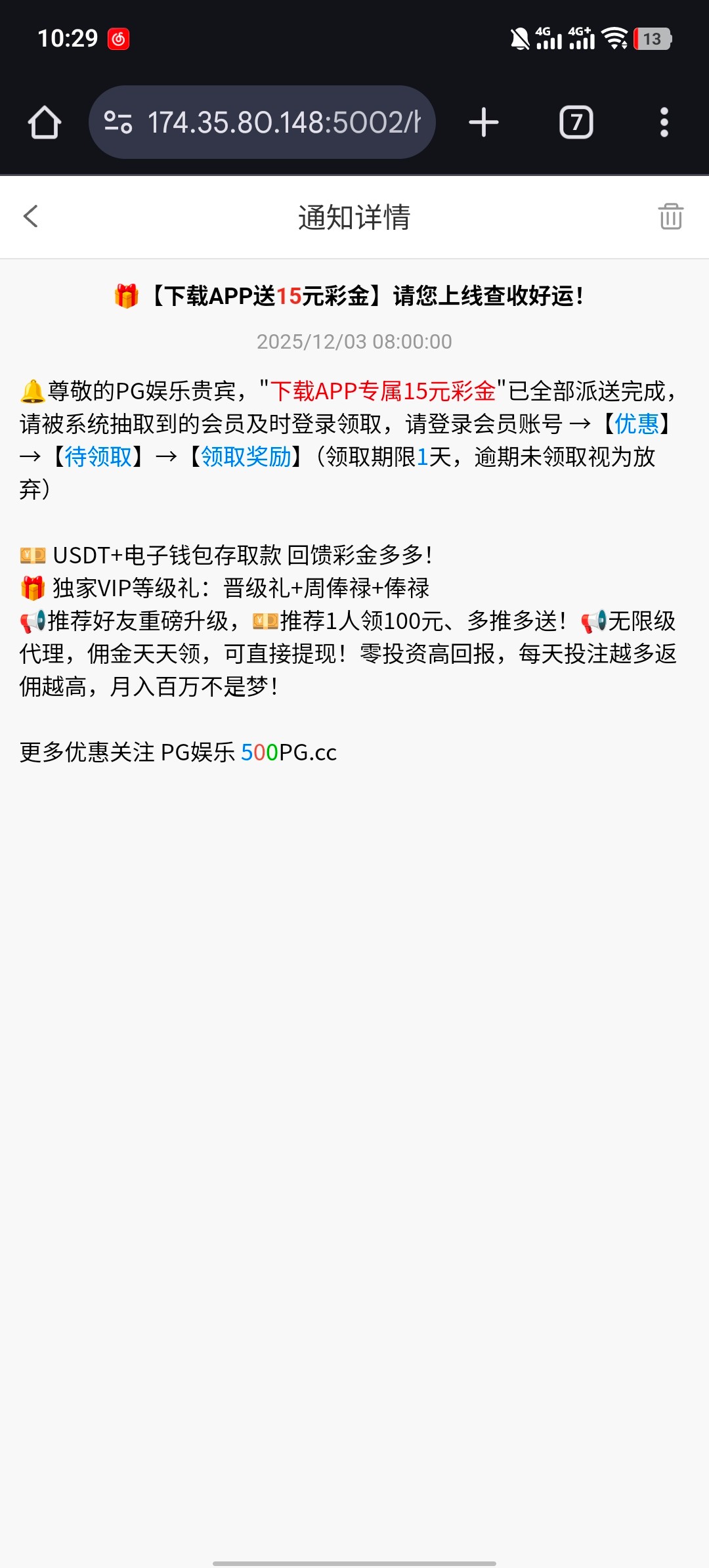Tap the browser address bar
The height and width of the screenshot is (1568, 709).
(x=282, y=123)
